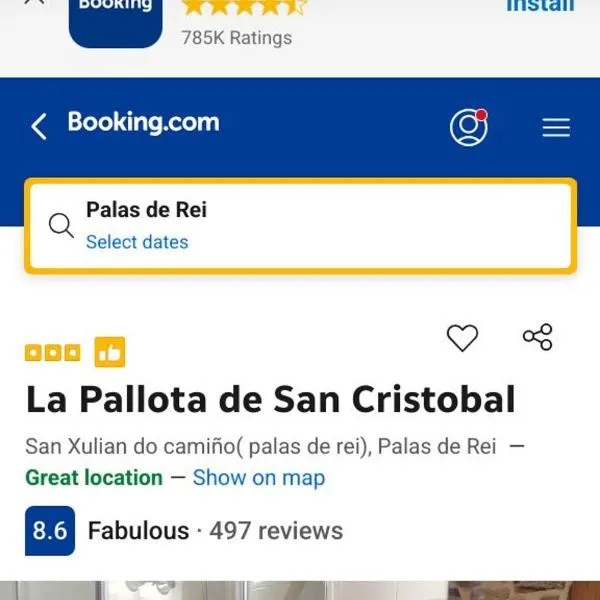The image size is (600, 600).
Task: Open the Booking.com home page logo
Action: tap(143, 123)
